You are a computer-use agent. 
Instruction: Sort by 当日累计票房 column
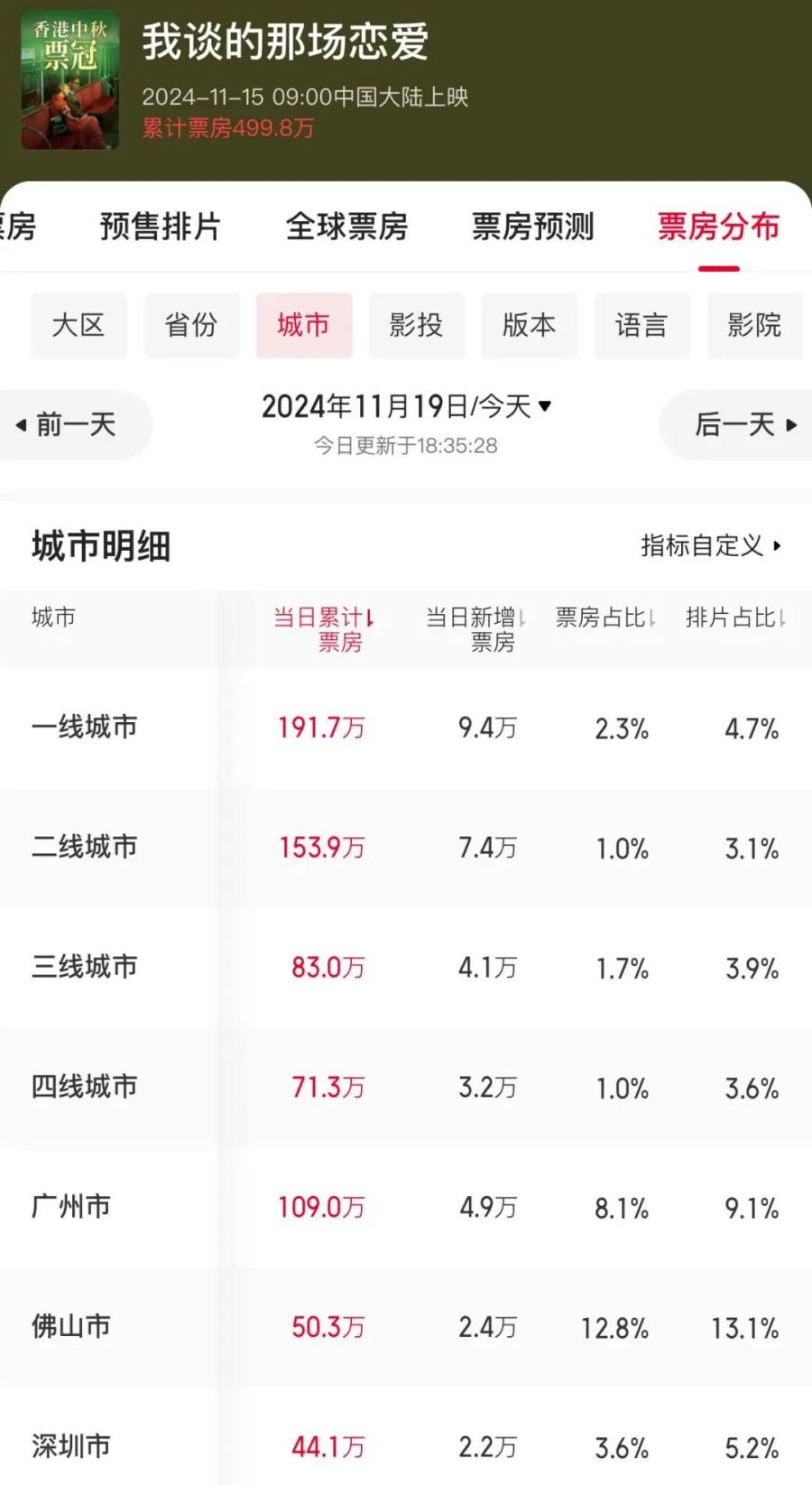tap(325, 628)
